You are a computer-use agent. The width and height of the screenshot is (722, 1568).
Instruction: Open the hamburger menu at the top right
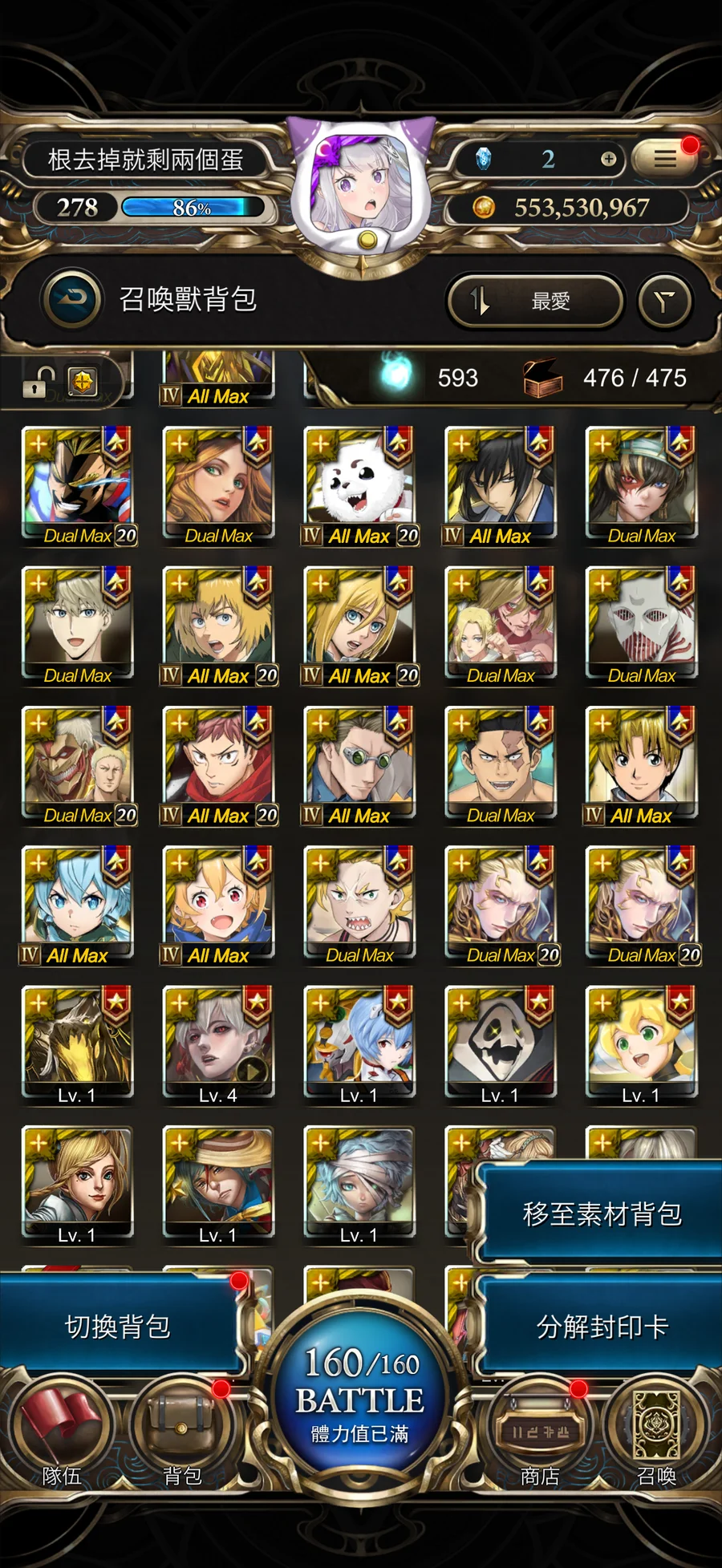tap(664, 159)
